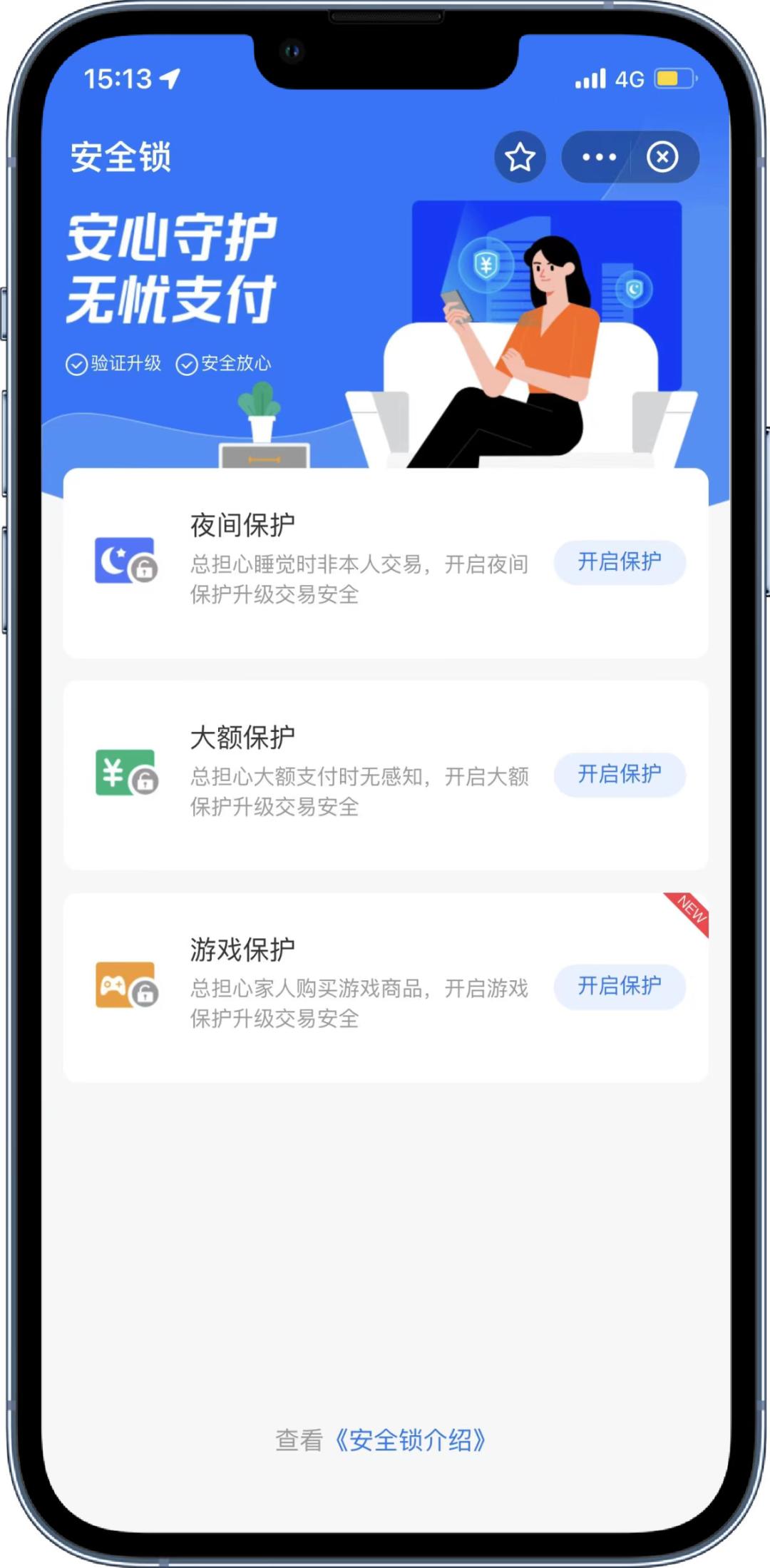Click the 安全锁 page title
Viewport: 770px width, 1568px height.
coord(119,158)
